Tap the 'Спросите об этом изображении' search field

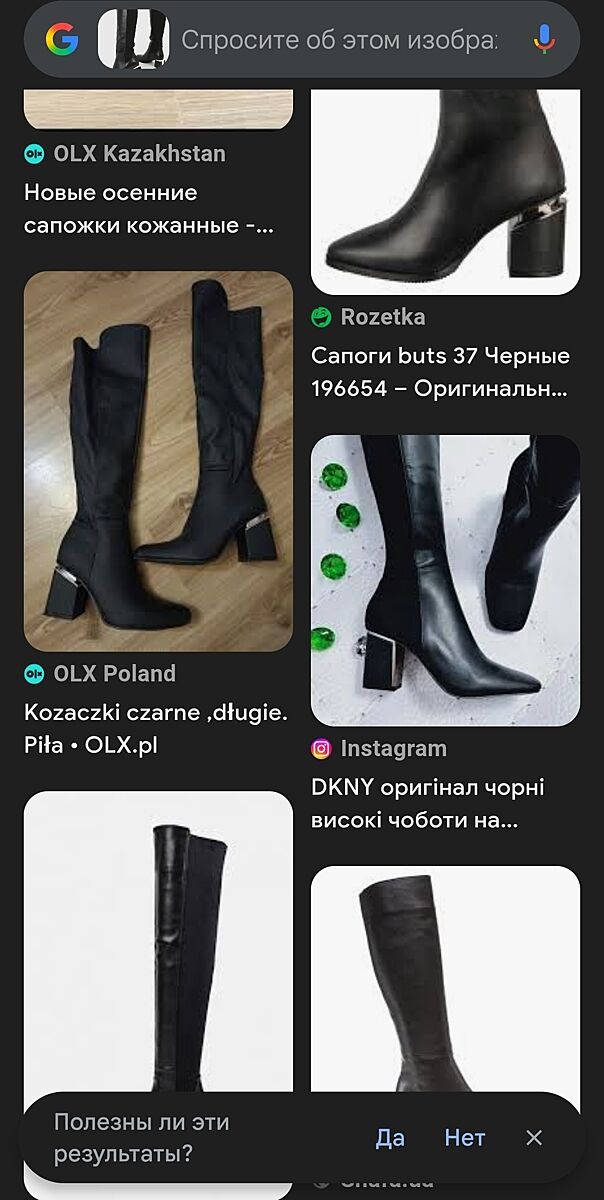tap(338, 40)
